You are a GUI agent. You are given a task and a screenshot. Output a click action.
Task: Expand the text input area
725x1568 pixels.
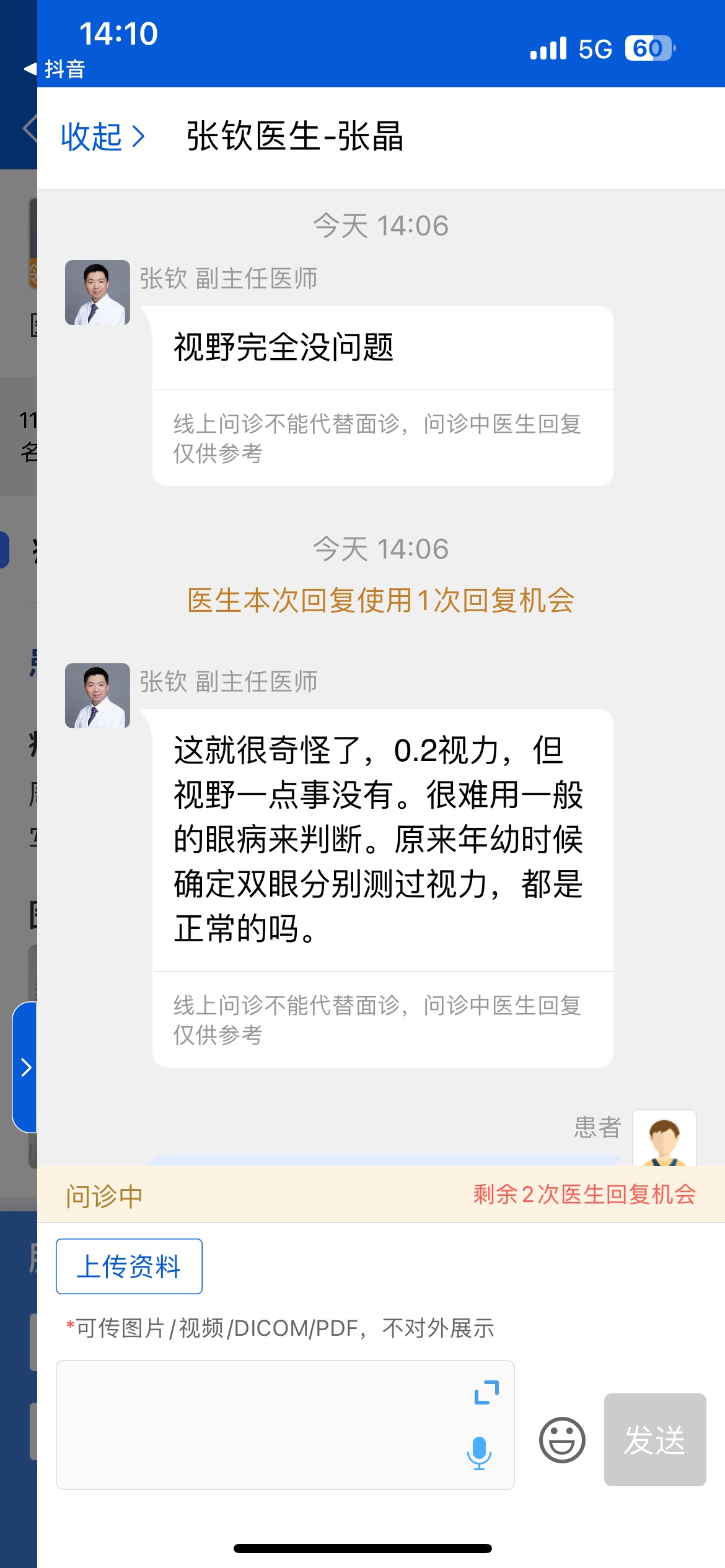point(486,1392)
